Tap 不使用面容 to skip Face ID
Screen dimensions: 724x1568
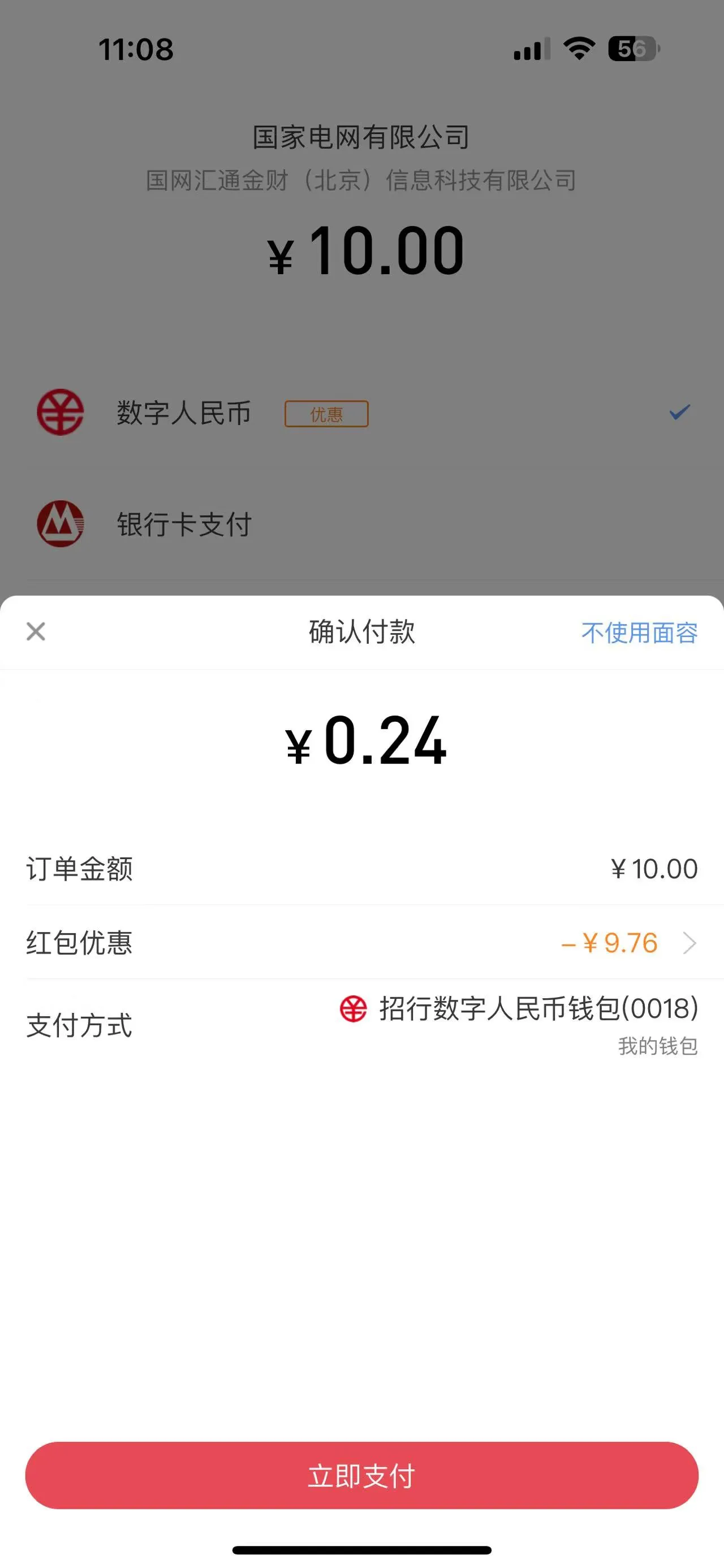[639, 633]
